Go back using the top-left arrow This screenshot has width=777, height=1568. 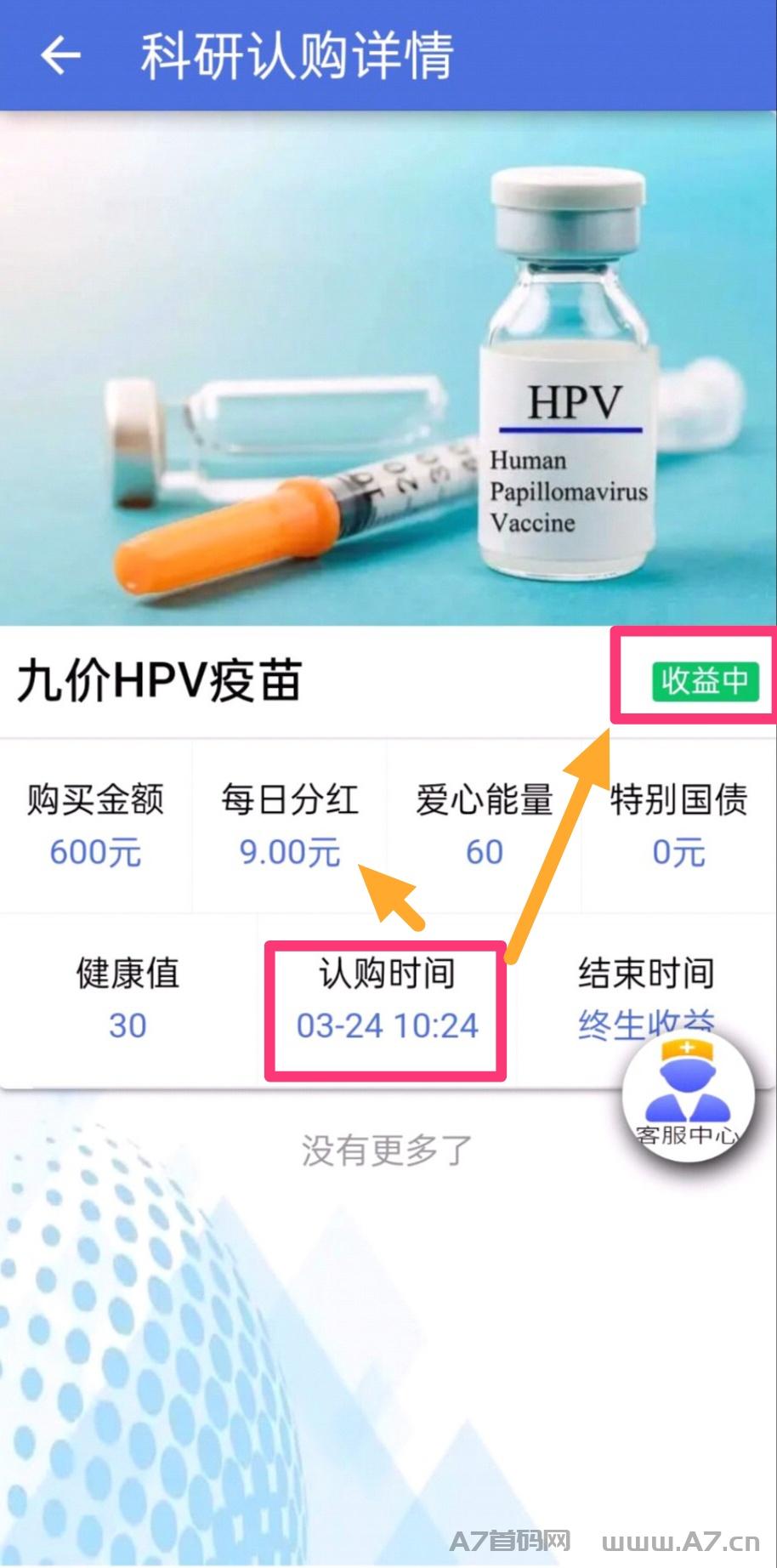click(60, 56)
